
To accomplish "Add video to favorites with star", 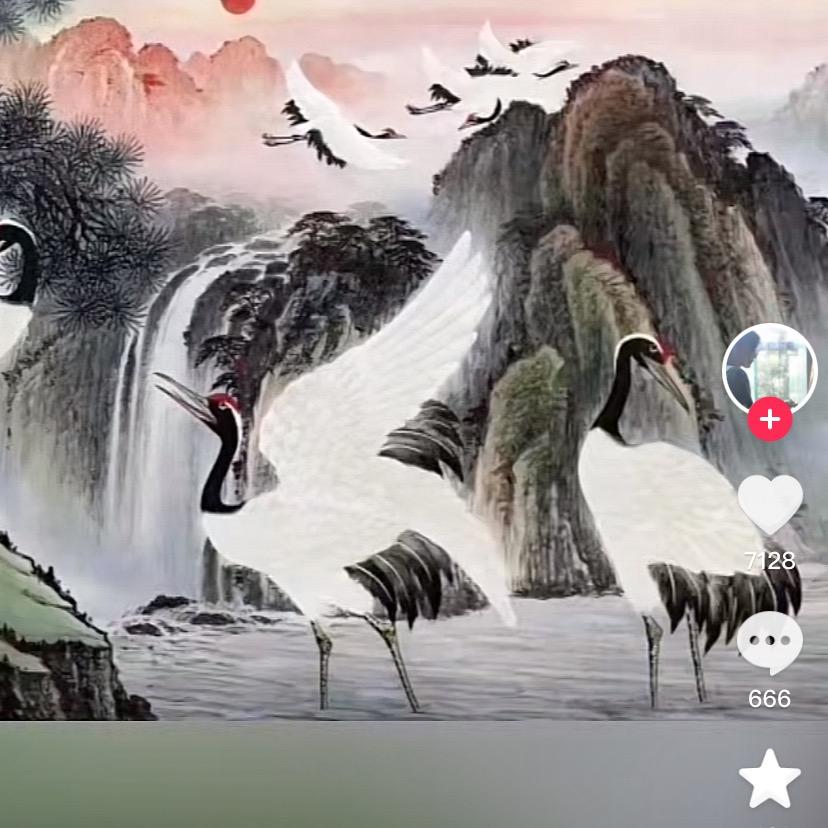I will tap(769, 780).
